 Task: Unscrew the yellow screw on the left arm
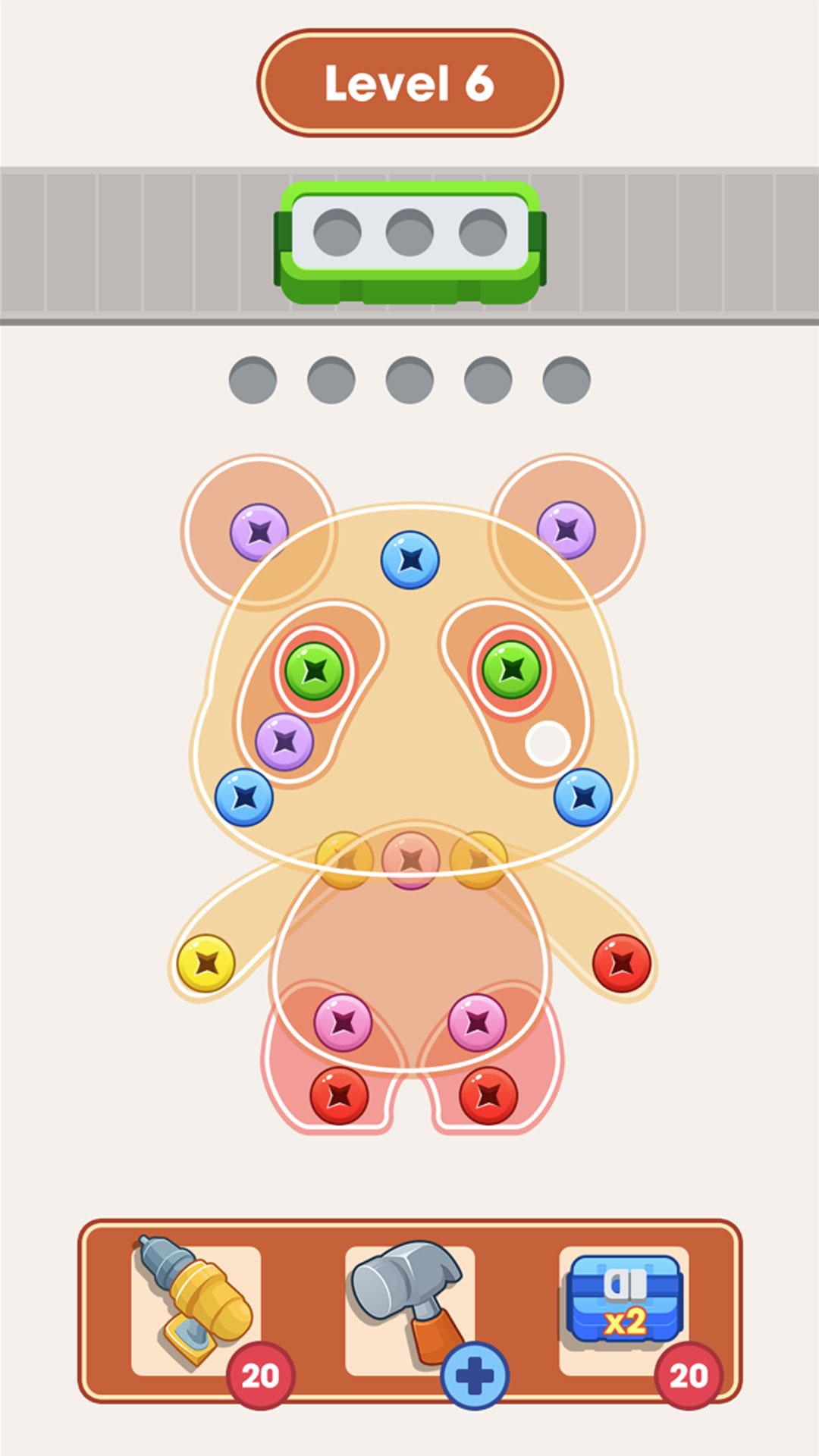(206, 964)
